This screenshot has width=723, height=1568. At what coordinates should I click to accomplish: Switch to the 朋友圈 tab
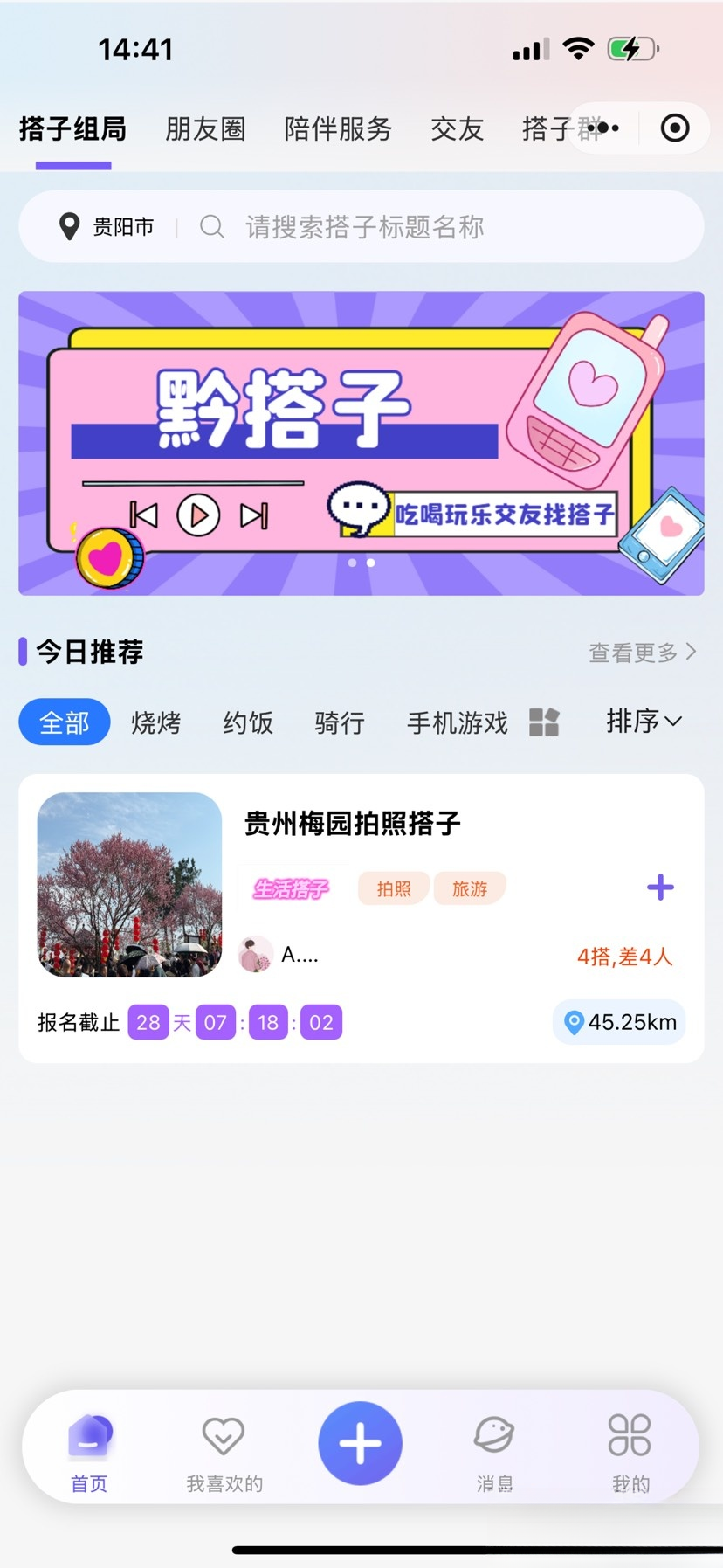point(205,128)
